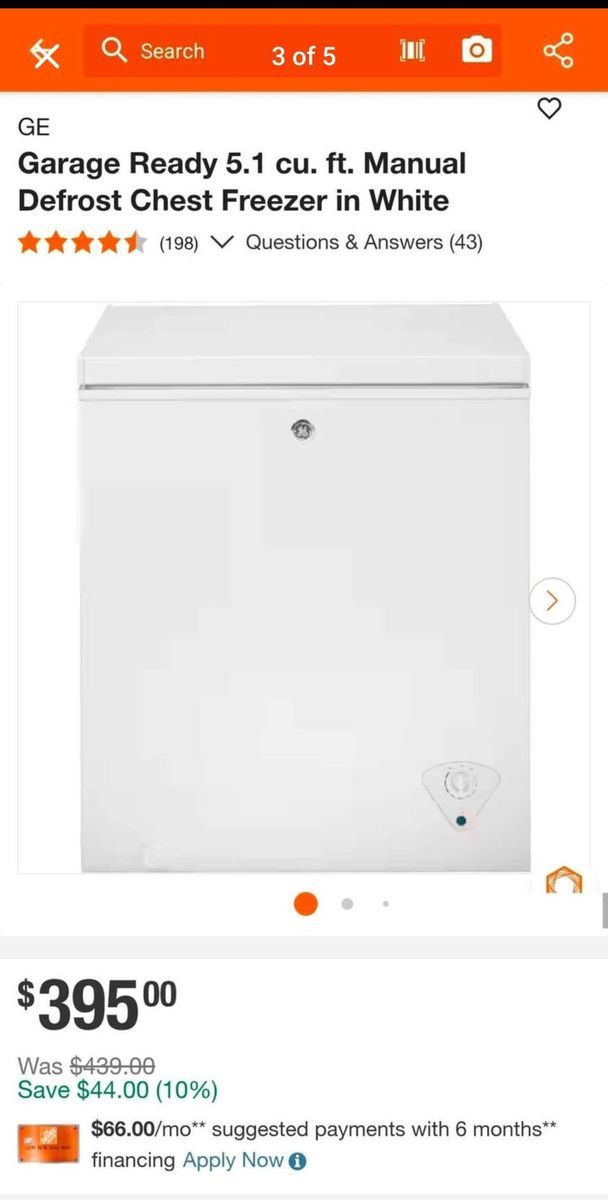Image resolution: width=608 pixels, height=1200 pixels.
Task: Scan a barcode
Action: point(413,51)
